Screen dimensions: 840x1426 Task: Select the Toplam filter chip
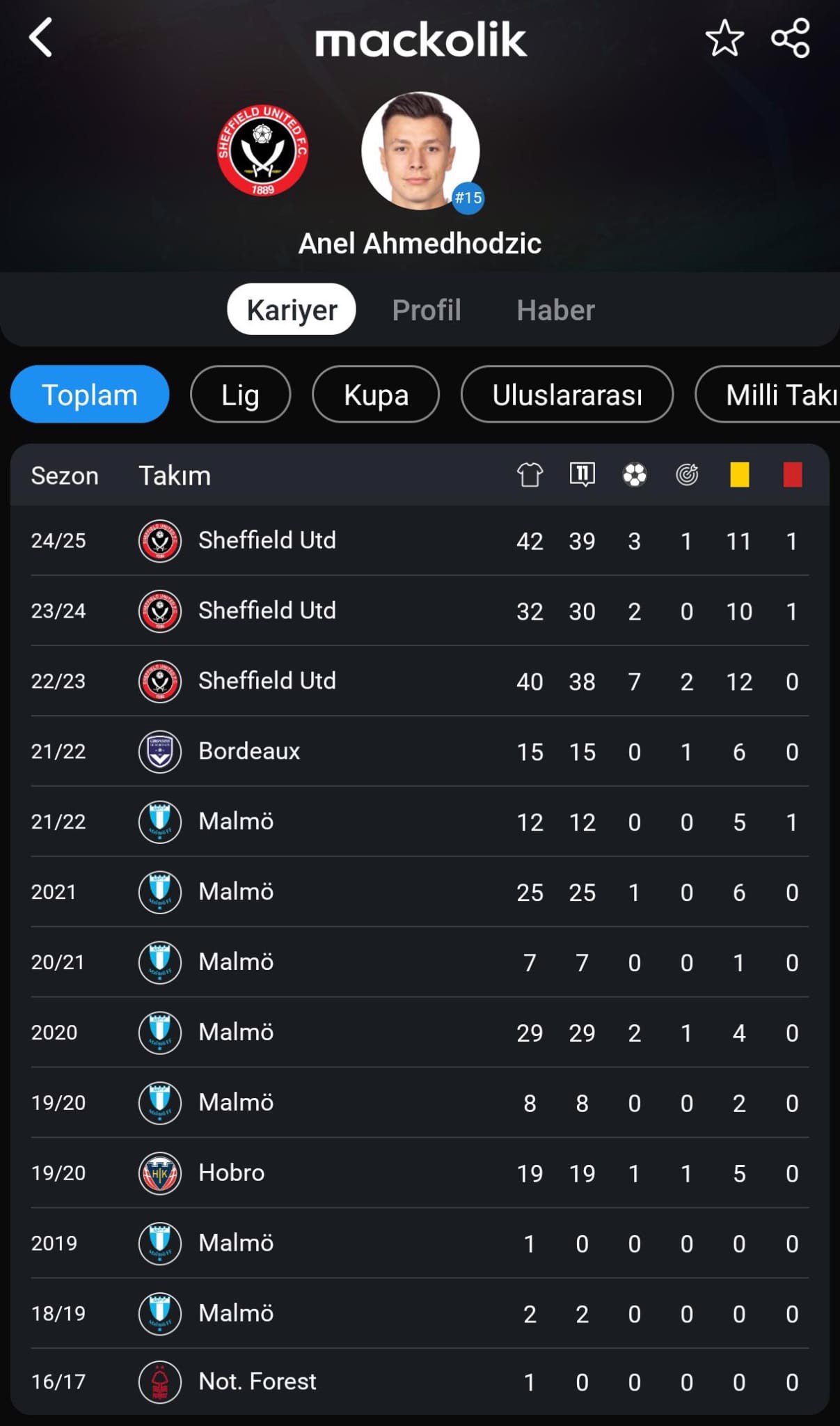coord(90,394)
